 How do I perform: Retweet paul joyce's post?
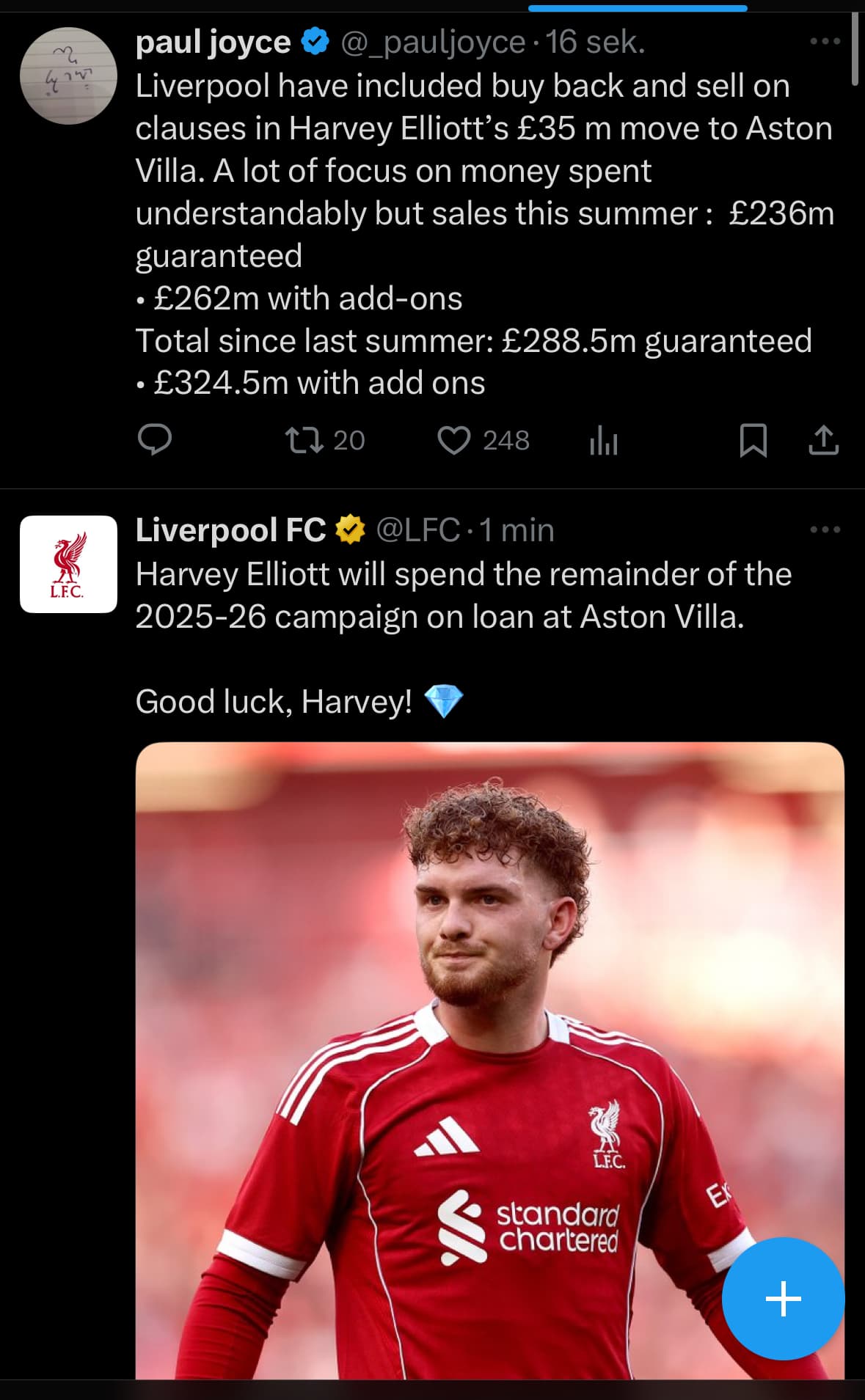(304, 440)
